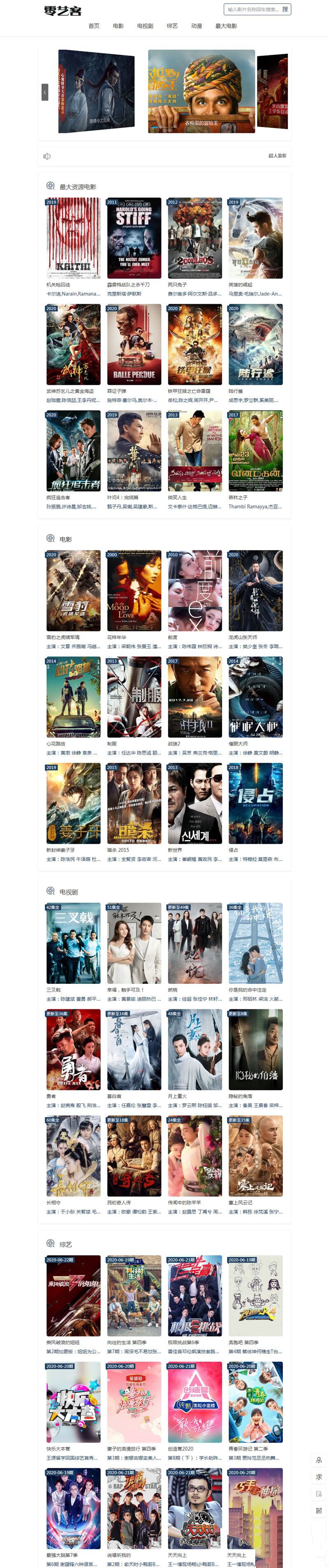Open variety show 快乐大本营
The width and height of the screenshot is (329, 1568).
tap(73, 1402)
